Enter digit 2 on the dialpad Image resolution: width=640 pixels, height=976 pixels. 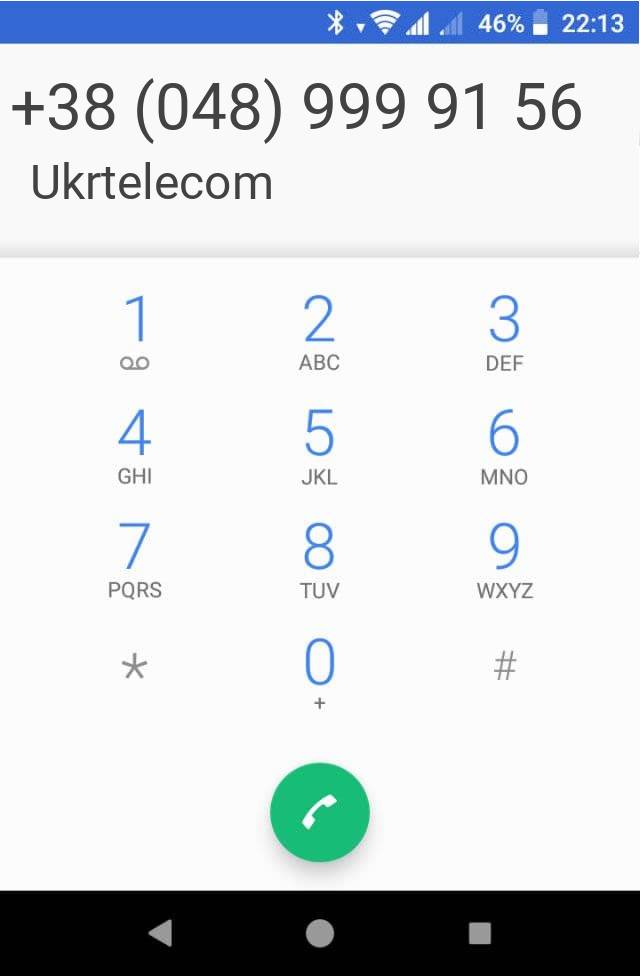tap(319, 332)
